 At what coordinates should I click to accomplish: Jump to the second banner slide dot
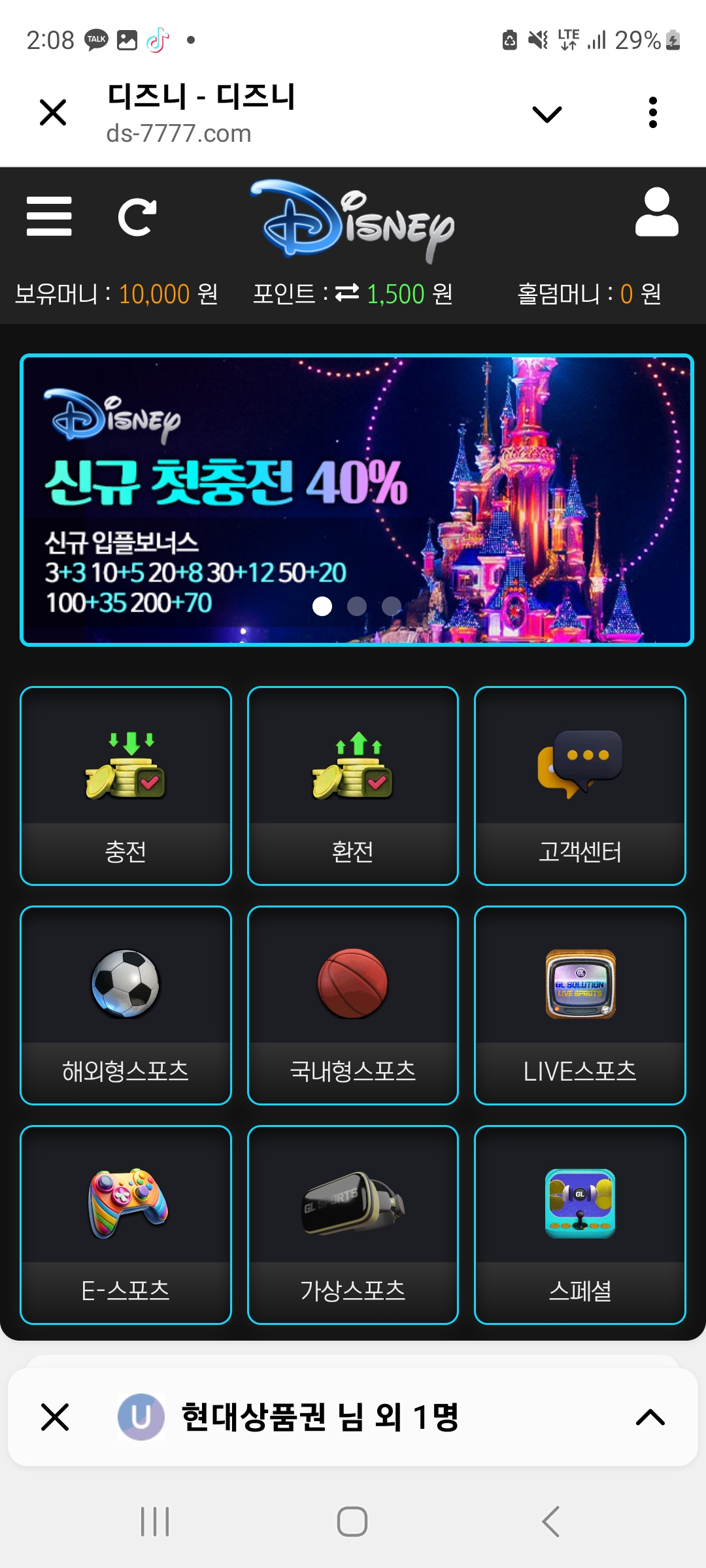point(356,606)
